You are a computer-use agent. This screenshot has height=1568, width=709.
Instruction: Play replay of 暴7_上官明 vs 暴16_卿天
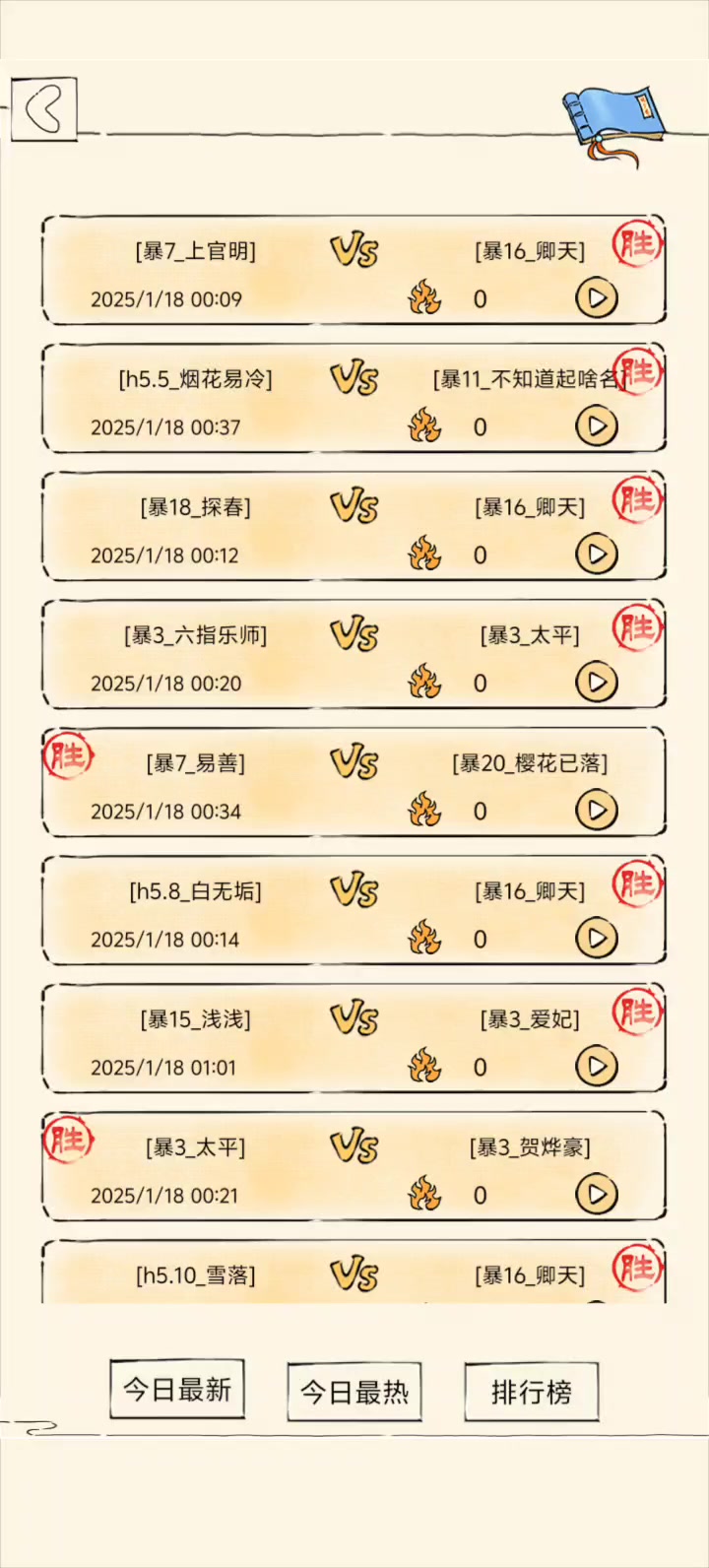(596, 297)
